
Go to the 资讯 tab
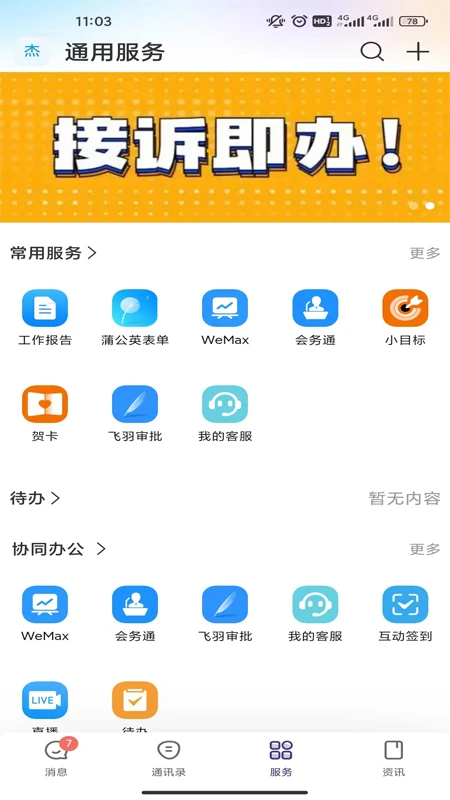coord(393,758)
